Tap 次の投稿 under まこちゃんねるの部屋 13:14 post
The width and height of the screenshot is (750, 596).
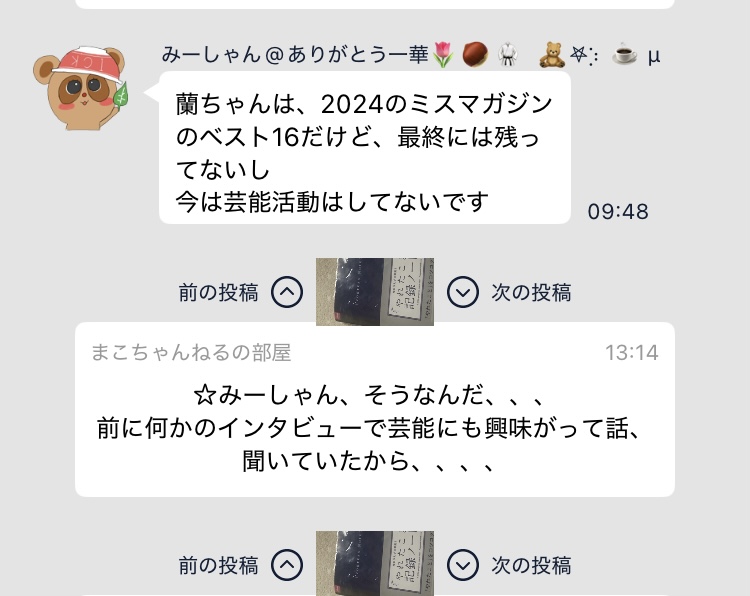pos(508,566)
